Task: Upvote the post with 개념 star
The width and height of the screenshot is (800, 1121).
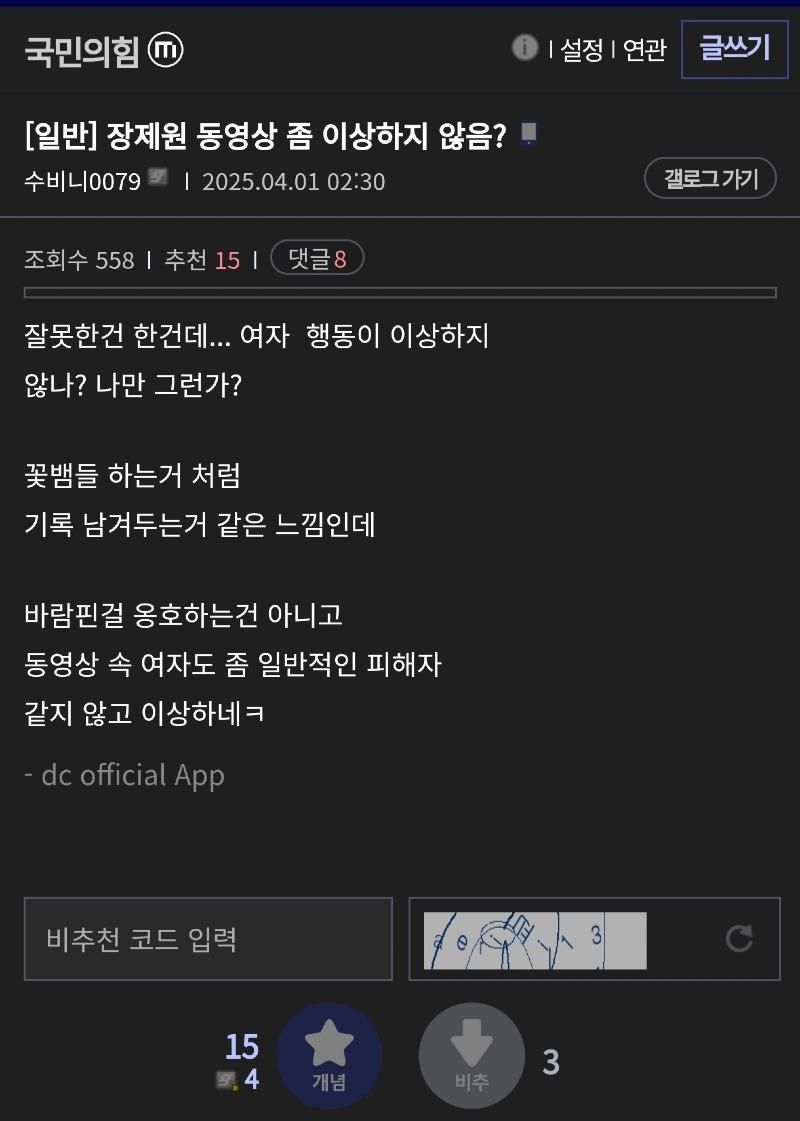Action: click(329, 1055)
